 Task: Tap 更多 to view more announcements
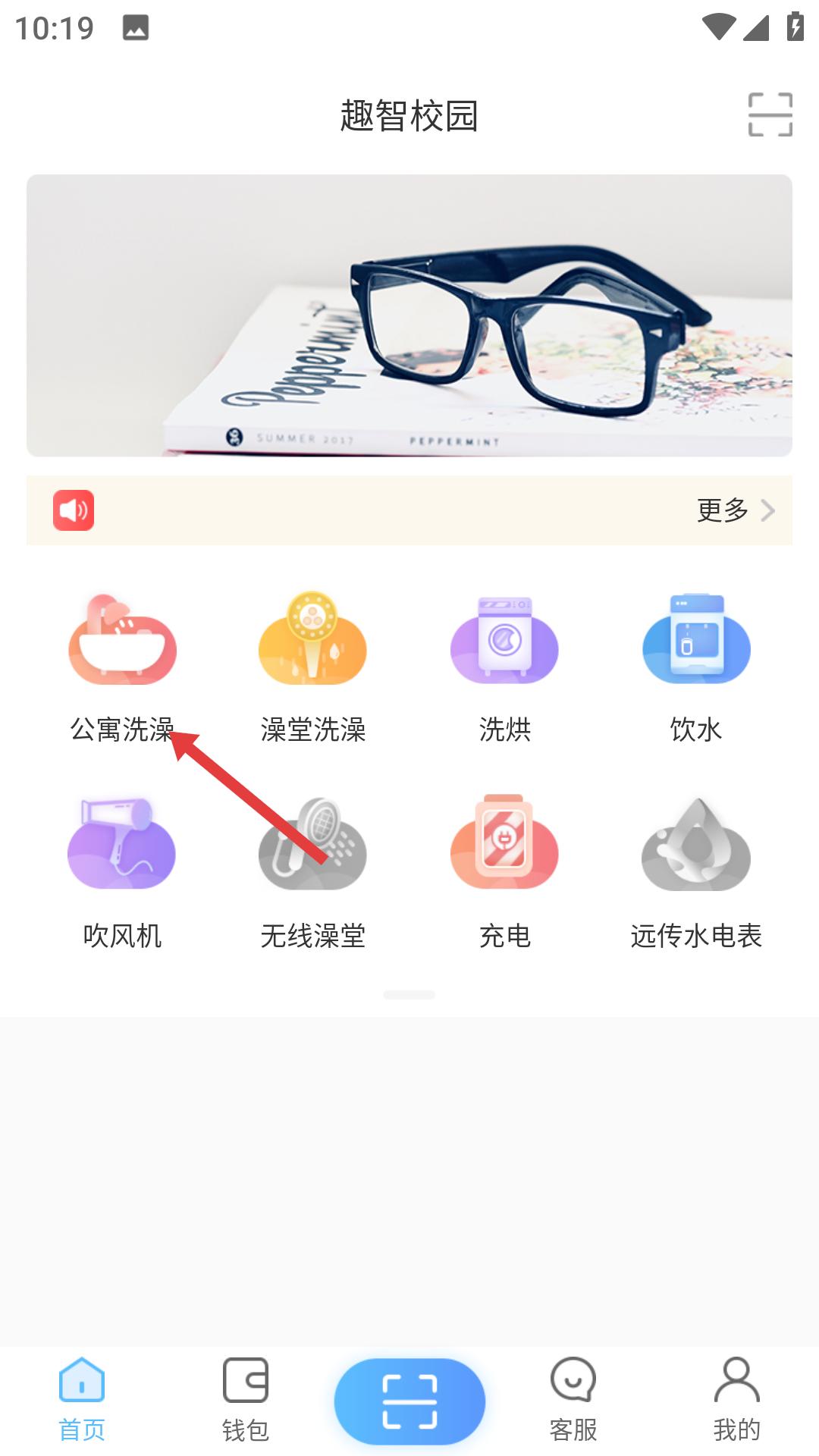[734, 510]
